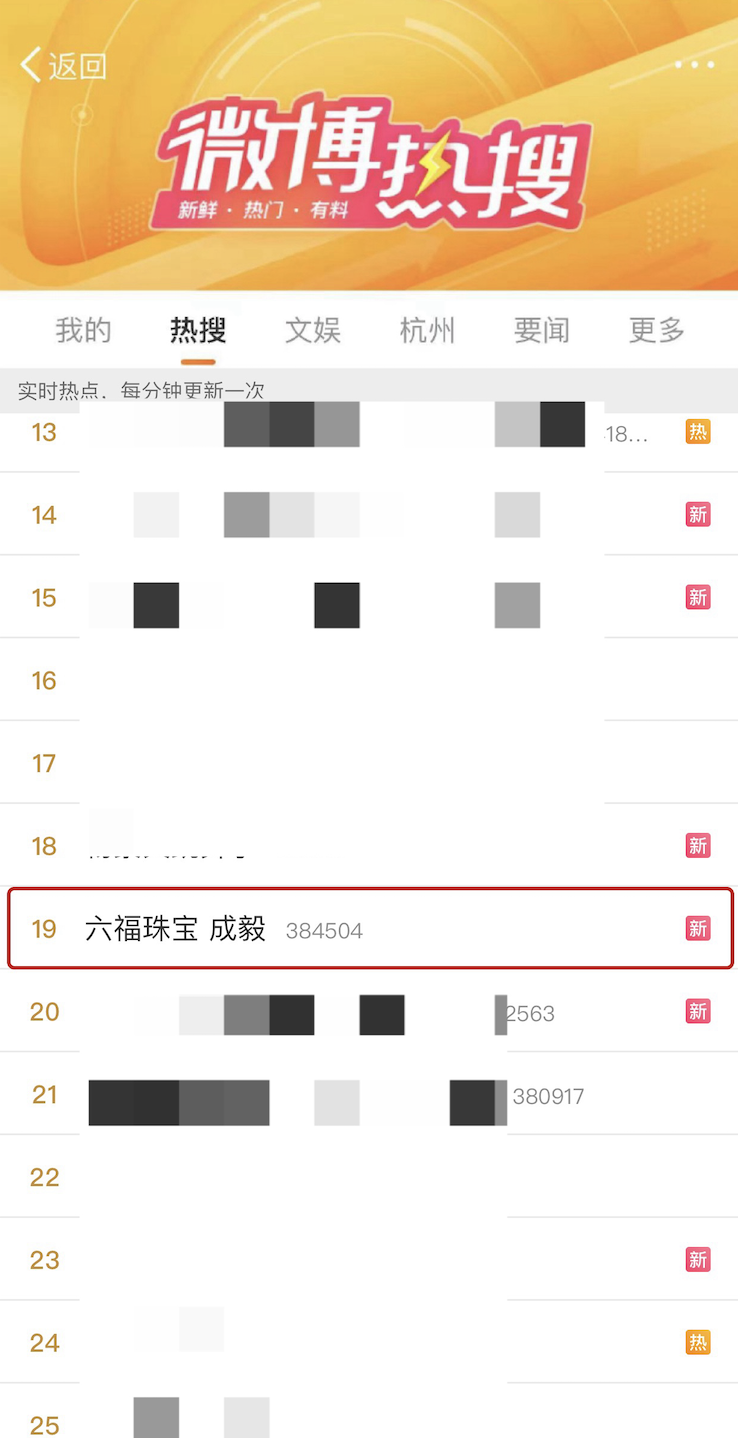This screenshot has width=738, height=1438.
Task: Open hot search entry ranked 23
Action: tap(340, 1260)
